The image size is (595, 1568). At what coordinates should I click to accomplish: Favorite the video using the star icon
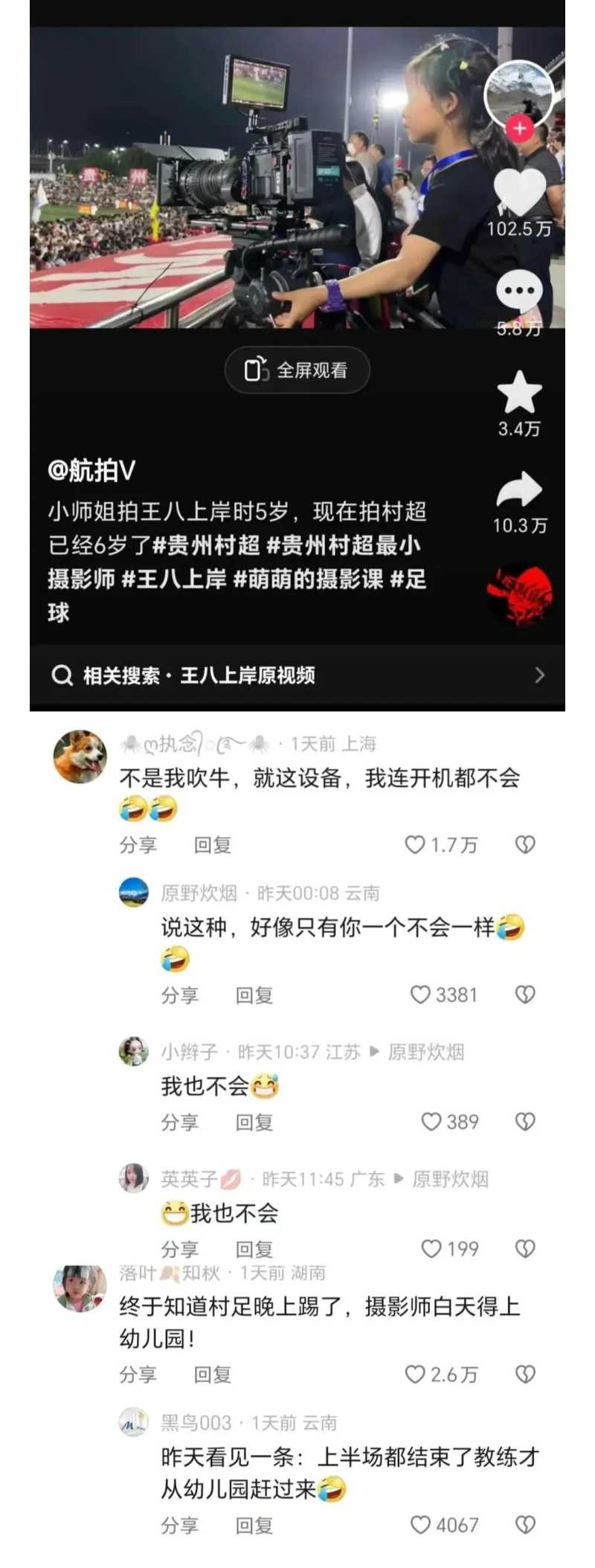tap(519, 393)
